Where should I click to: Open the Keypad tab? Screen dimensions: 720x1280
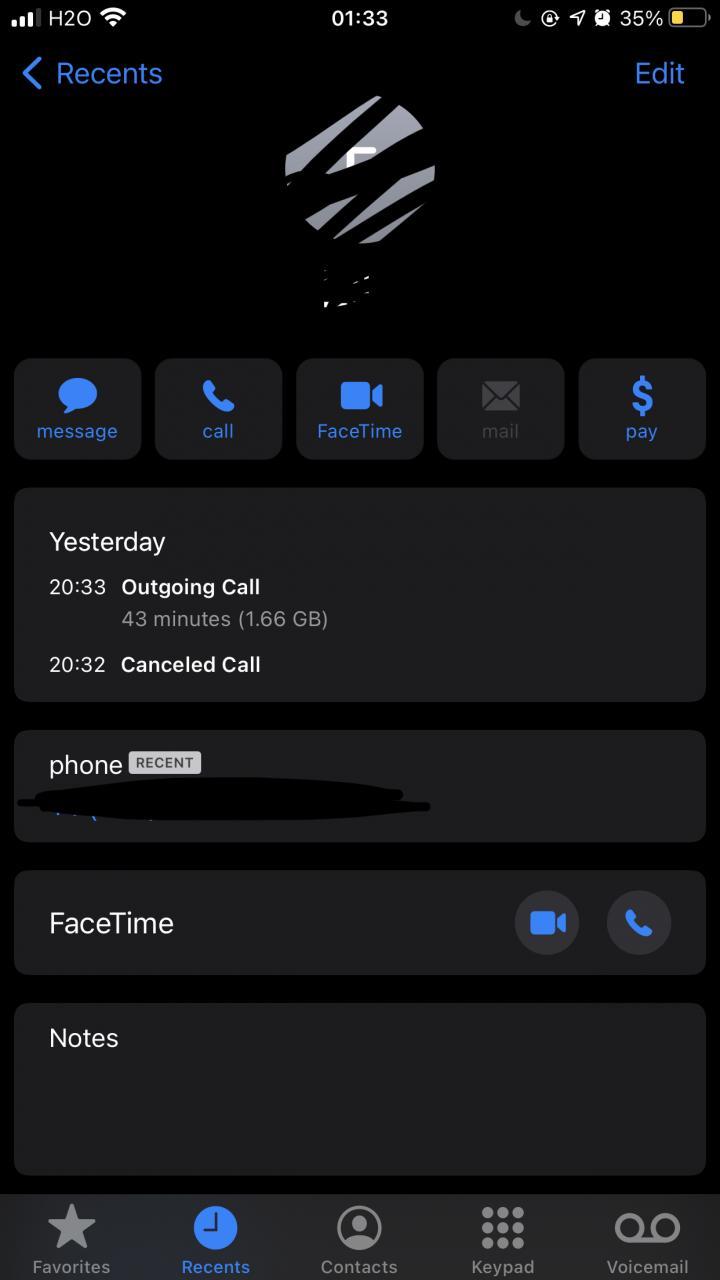(x=502, y=1239)
